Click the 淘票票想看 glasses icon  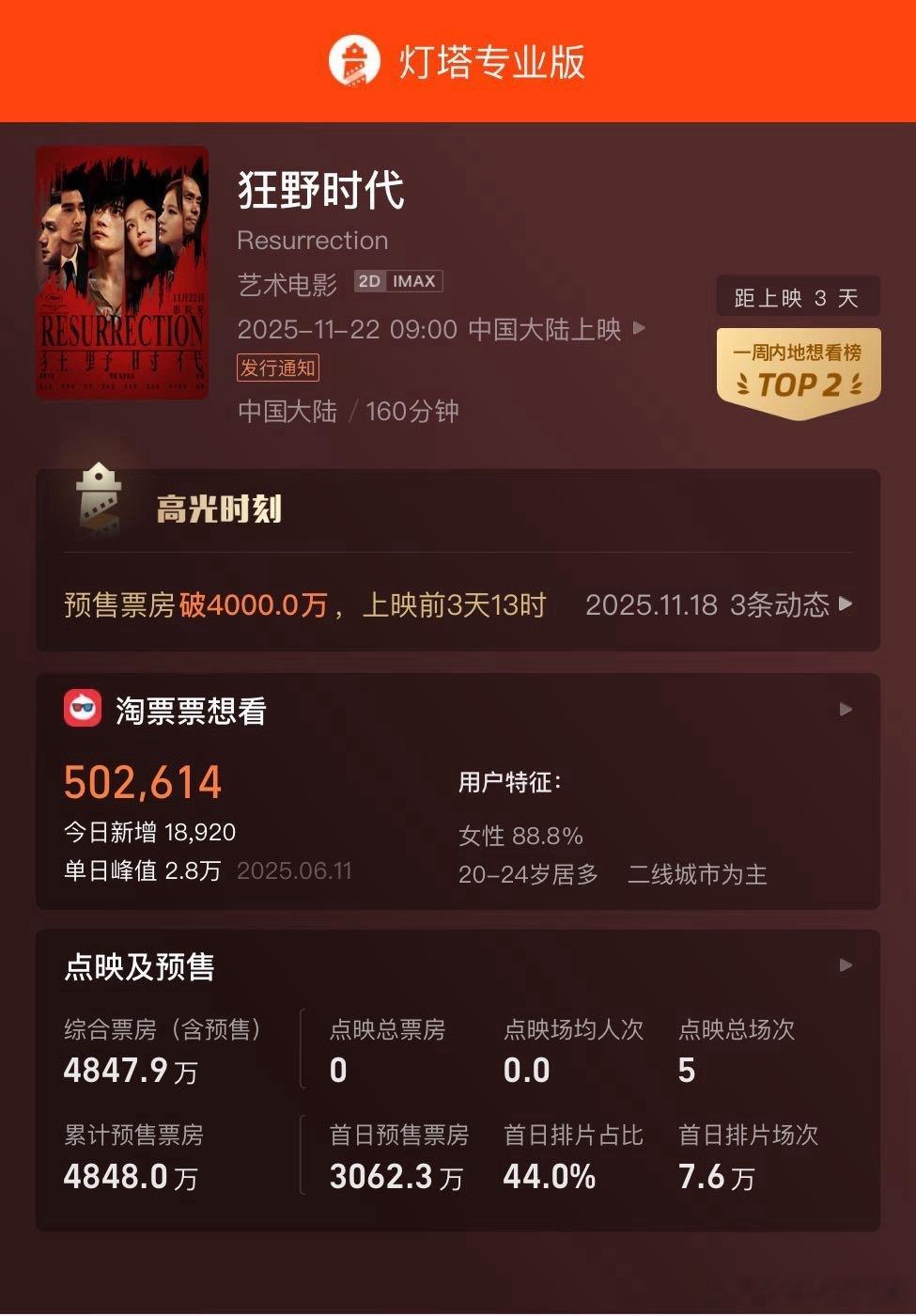83,708
